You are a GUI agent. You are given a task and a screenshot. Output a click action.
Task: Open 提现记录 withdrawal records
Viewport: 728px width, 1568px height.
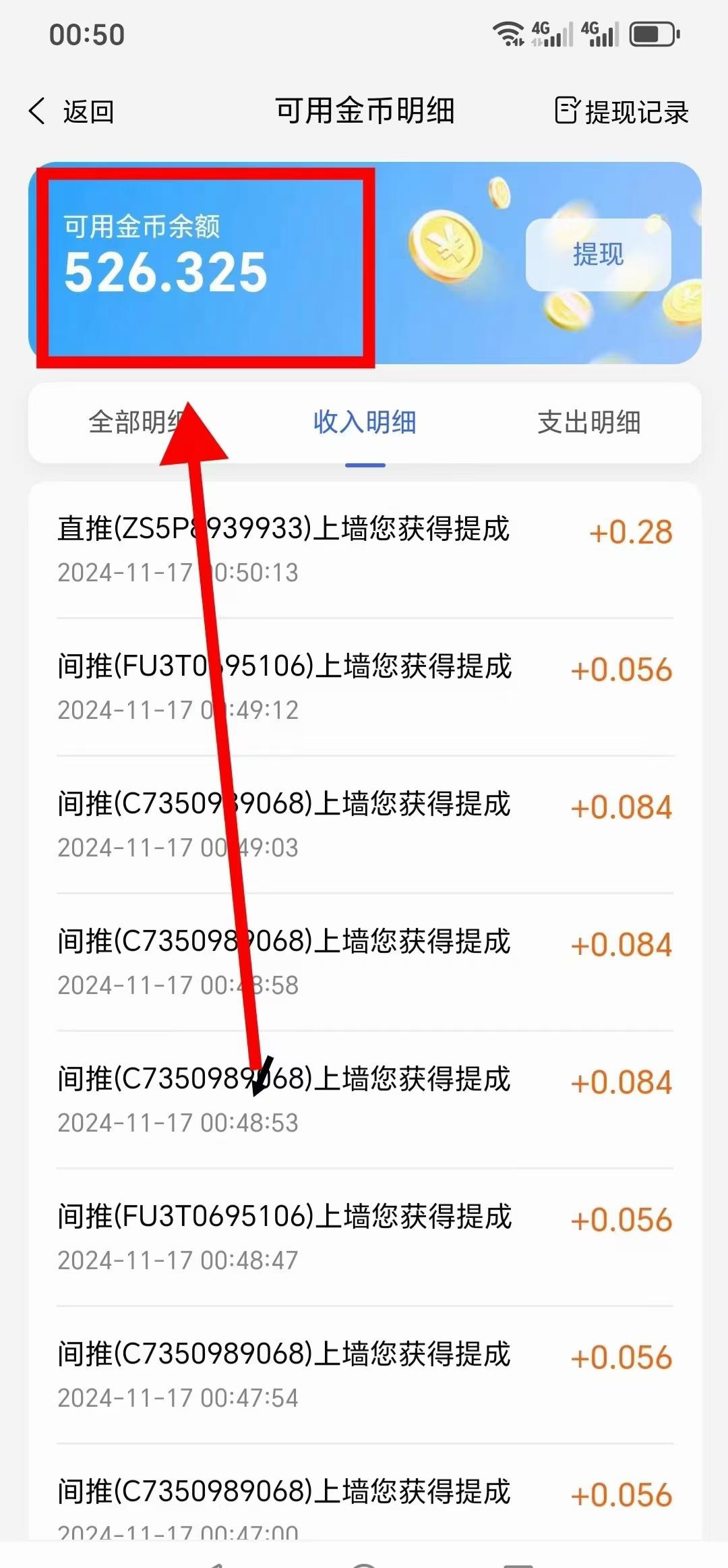click(621, 111)
